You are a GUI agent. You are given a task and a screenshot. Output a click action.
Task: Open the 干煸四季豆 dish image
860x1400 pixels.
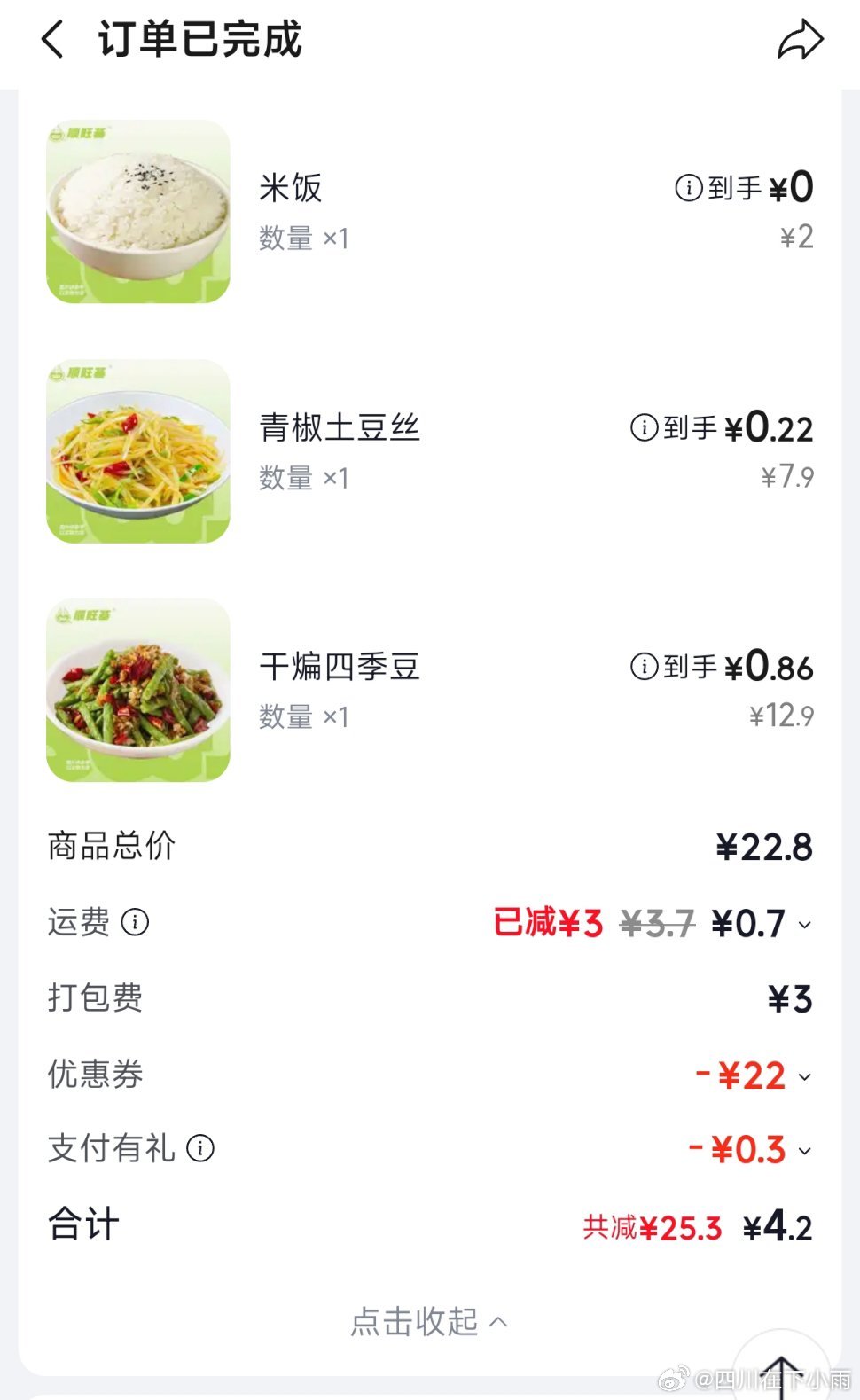[138, 690]
